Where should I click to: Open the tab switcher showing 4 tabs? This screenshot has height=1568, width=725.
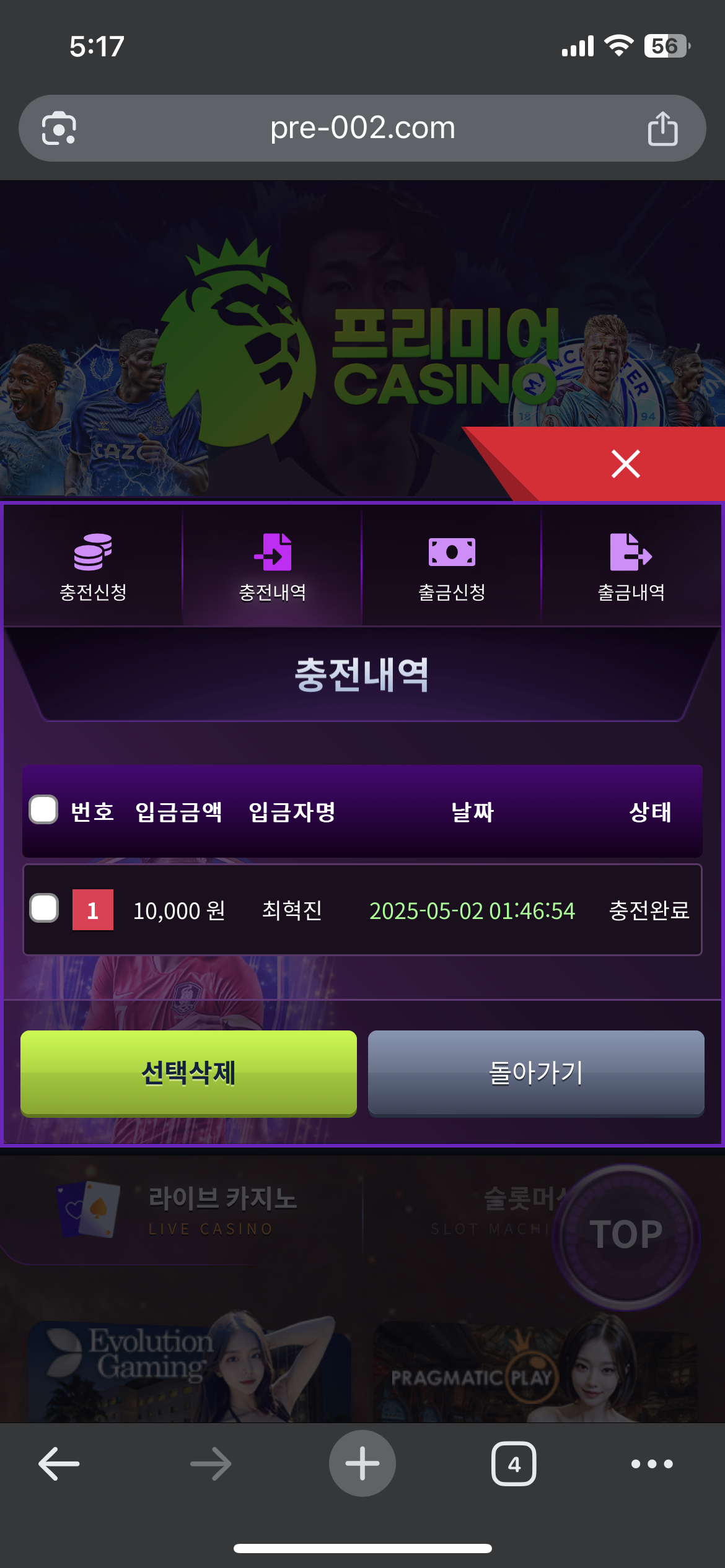[514, 1464]
